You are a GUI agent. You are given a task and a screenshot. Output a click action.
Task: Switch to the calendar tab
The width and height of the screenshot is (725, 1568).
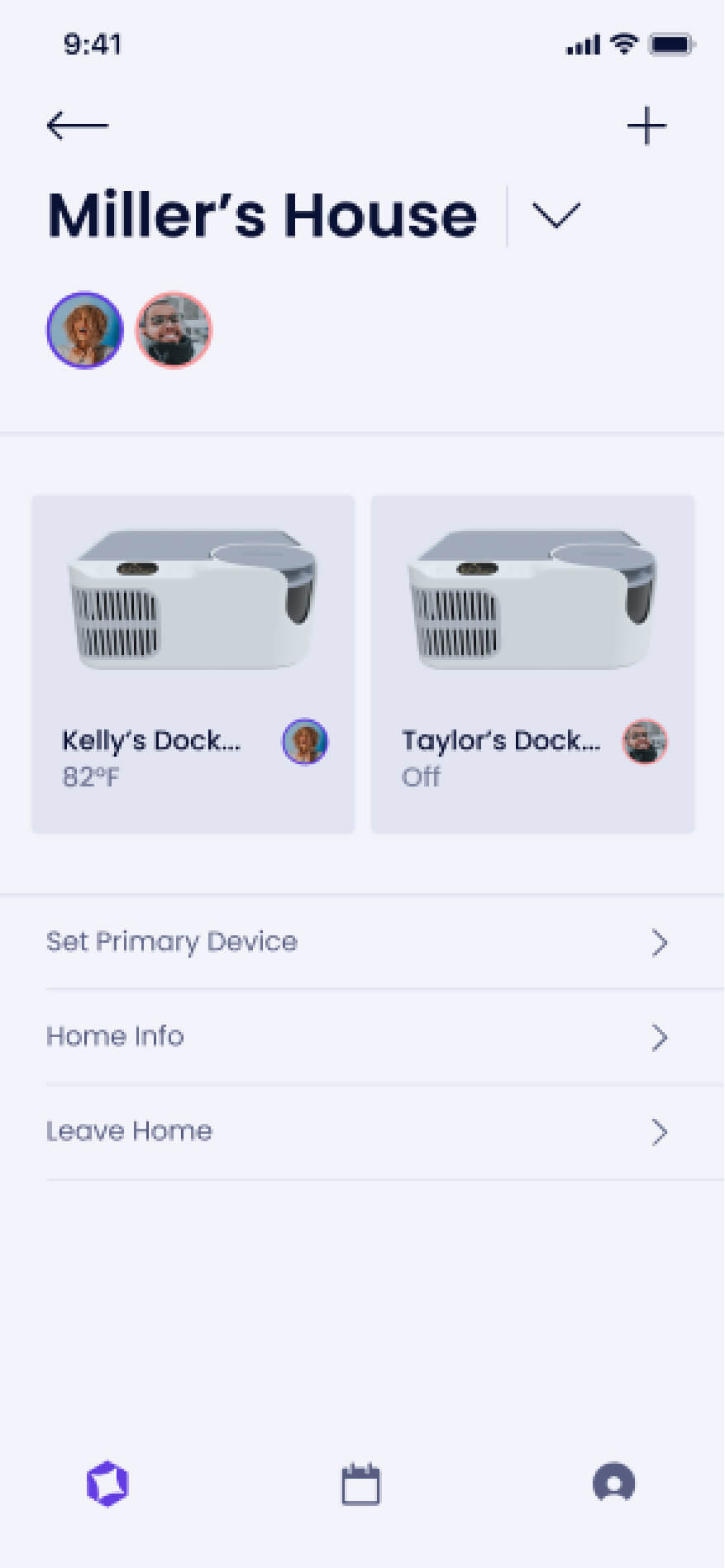pos(361,1484)
